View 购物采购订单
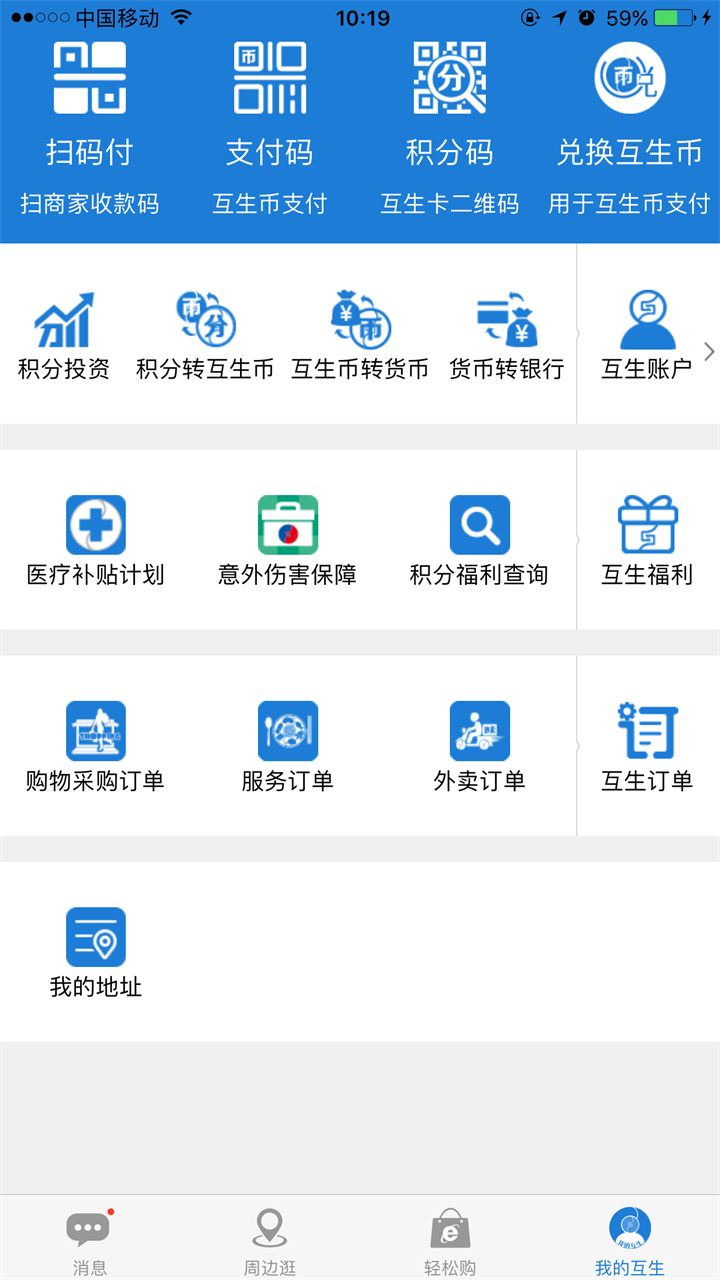 pyautogui.click(x=95, y=746)
